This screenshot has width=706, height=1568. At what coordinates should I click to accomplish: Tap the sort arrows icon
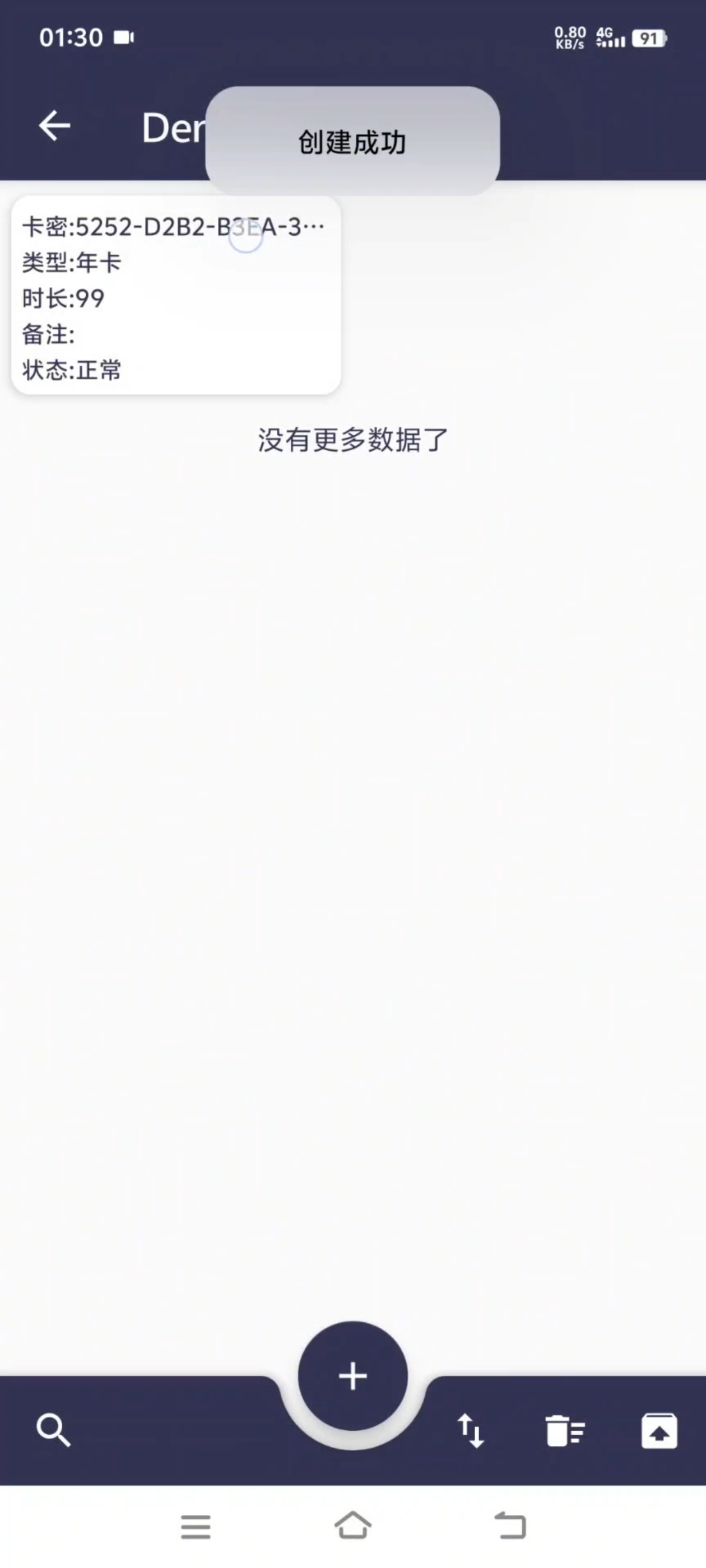(x=471, y=1430)
